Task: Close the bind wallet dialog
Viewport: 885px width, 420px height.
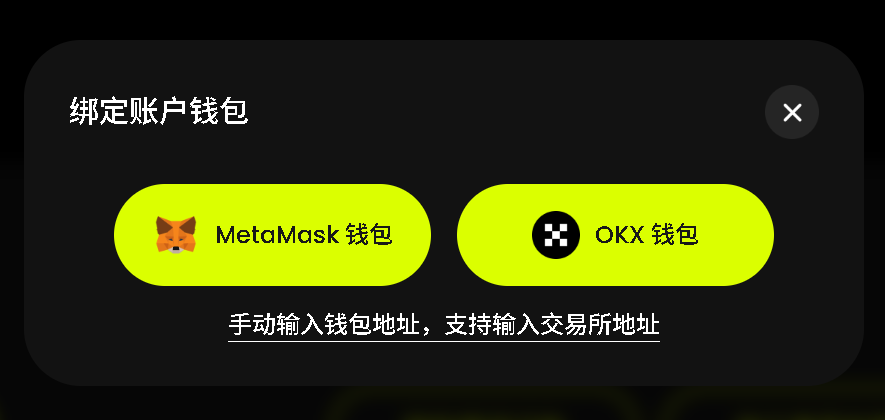Action: point(791,112)
